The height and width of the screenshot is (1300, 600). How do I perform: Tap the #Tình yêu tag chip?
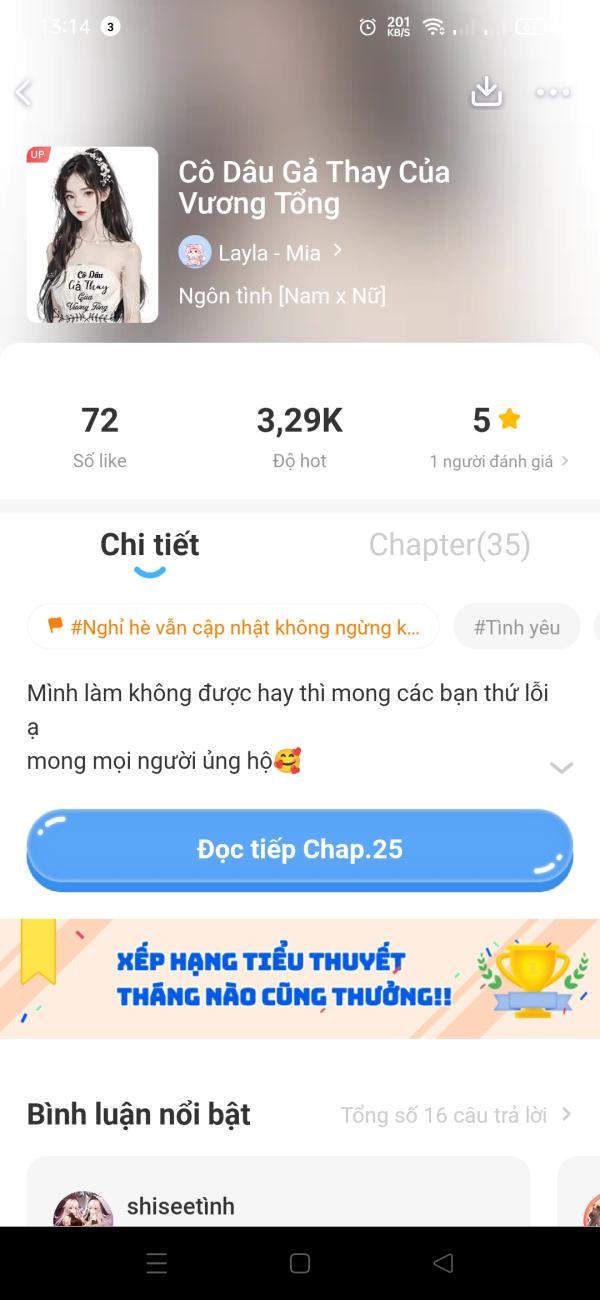click(x=516, y=627)
